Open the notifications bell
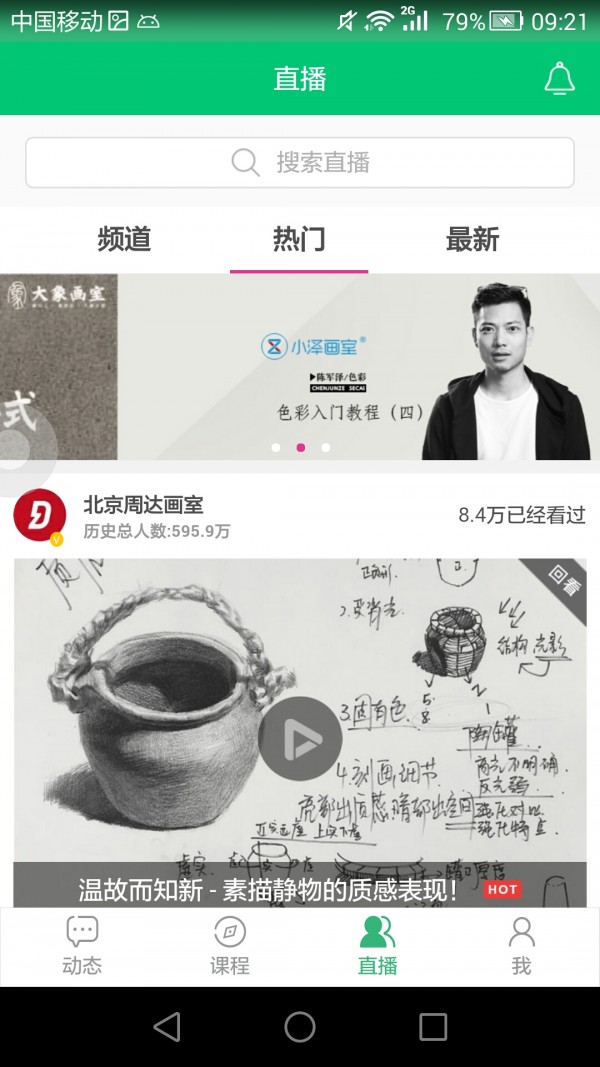 559,79
